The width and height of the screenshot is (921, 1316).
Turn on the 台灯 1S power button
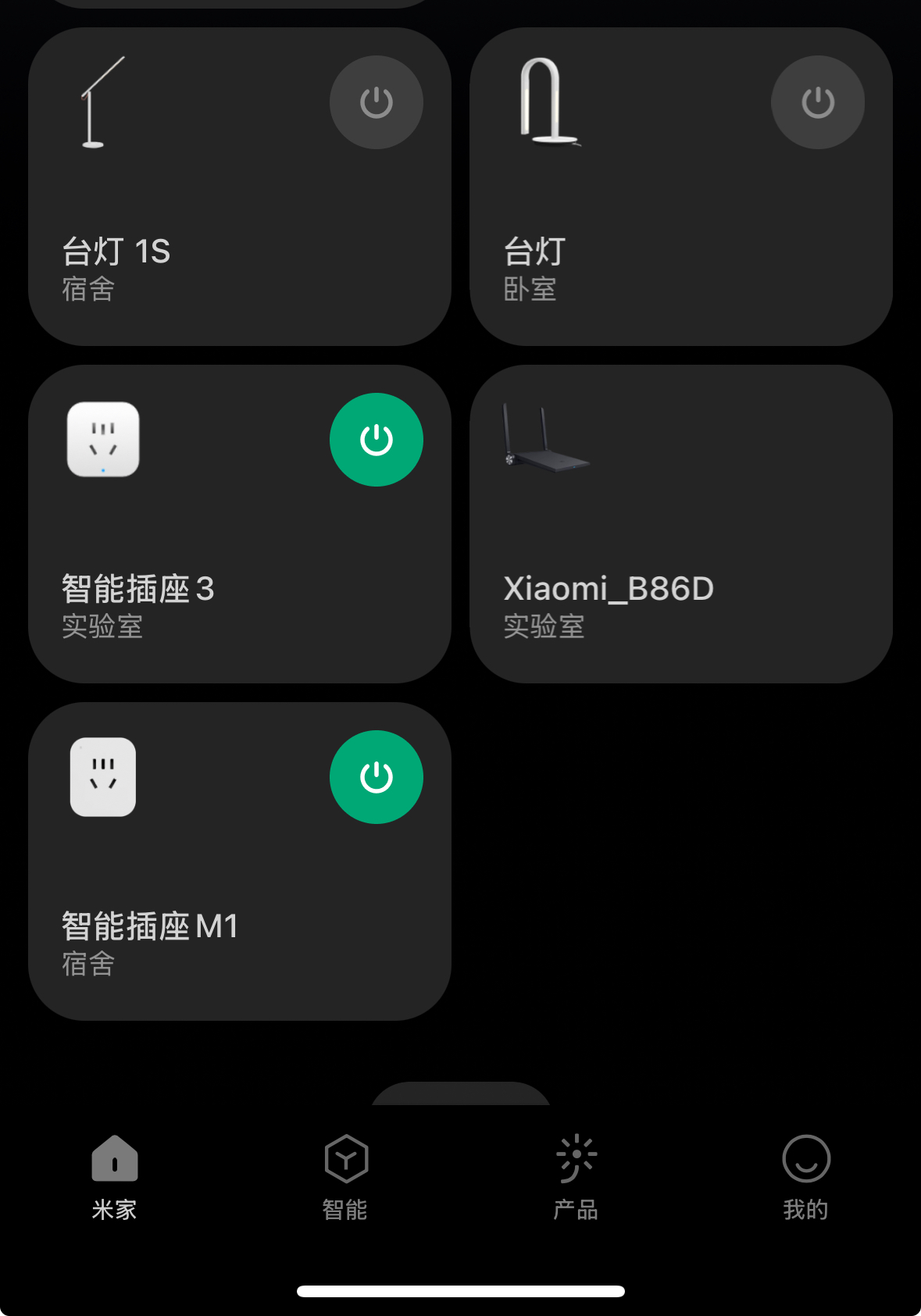click(x=377, y=102)
